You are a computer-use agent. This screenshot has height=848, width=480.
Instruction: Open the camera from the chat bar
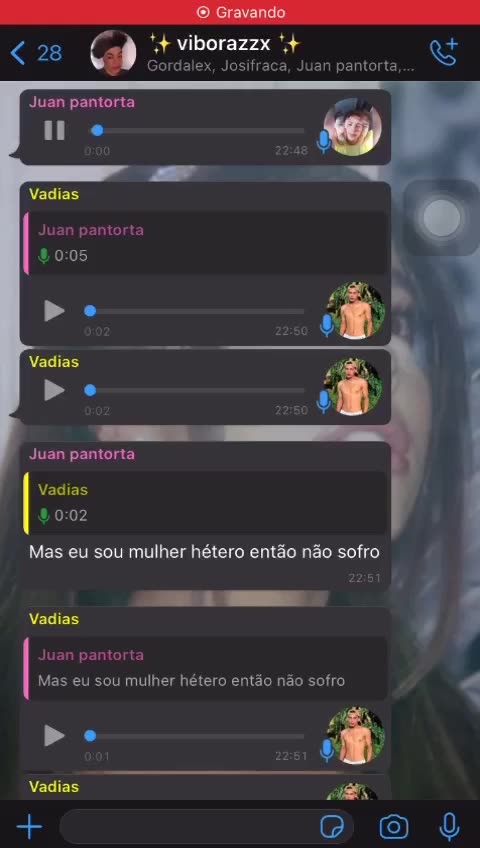pos(394,826)
